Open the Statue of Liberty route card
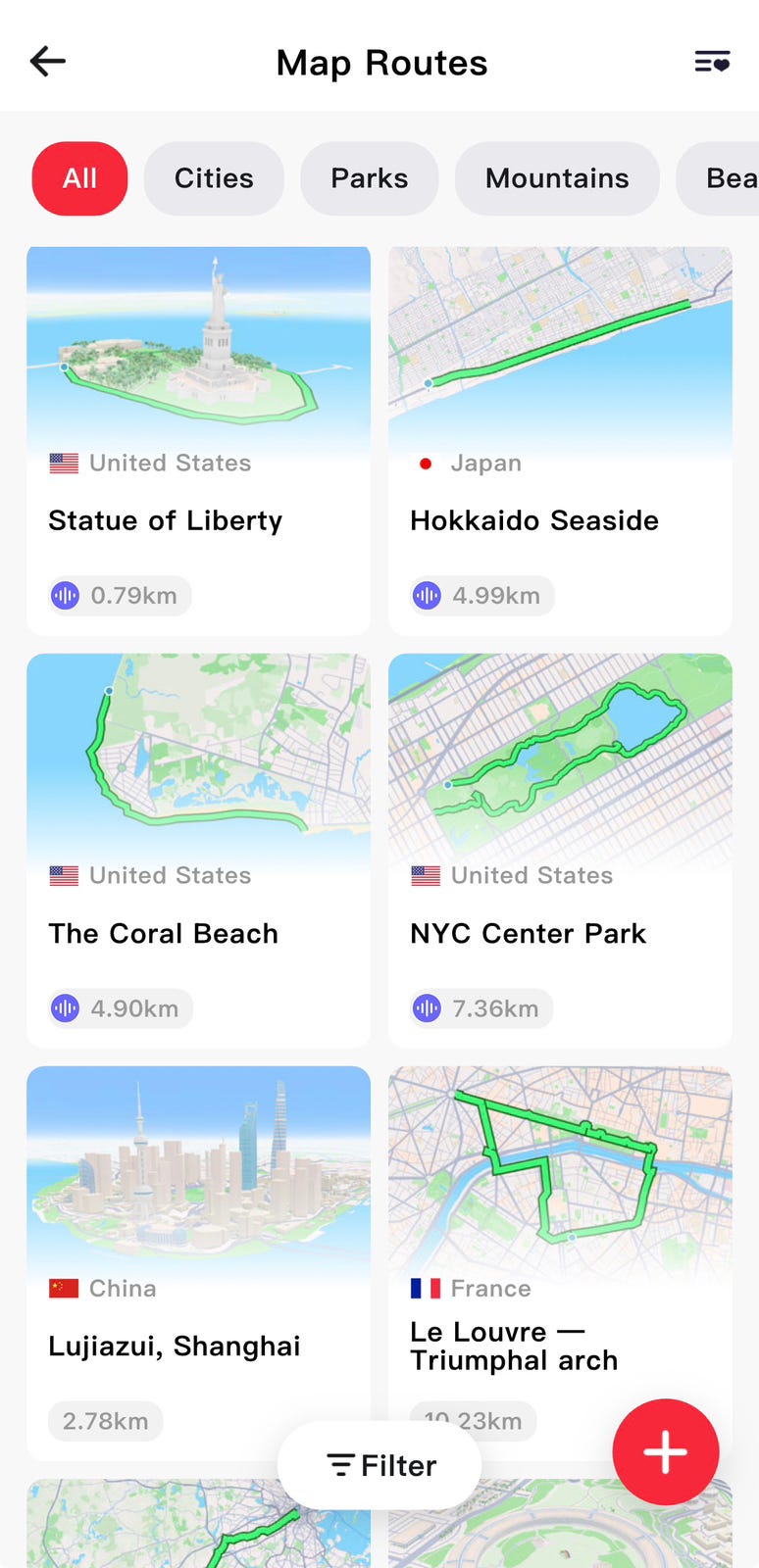Screen dimensions: 759x1568 point(198,440)
